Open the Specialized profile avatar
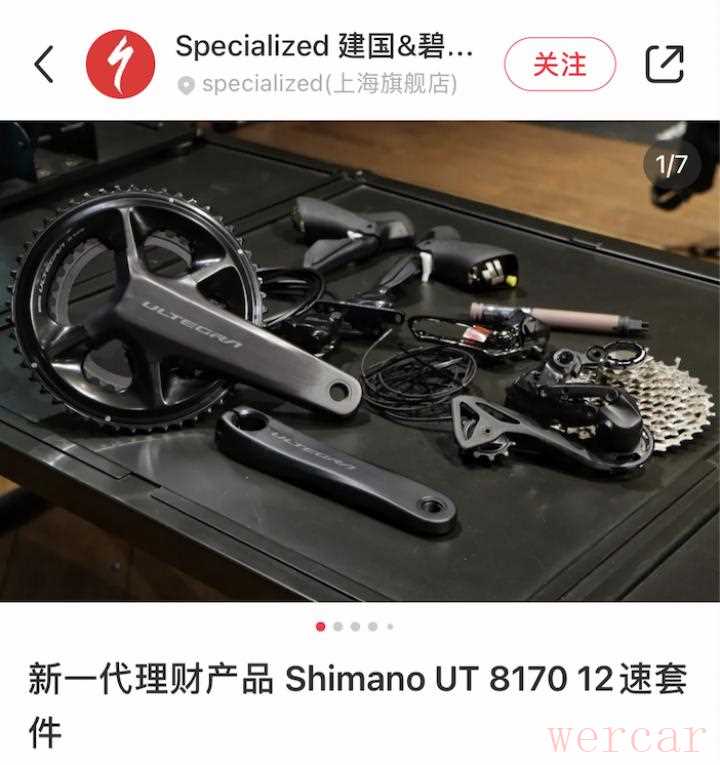The image size is (720, 765). [x=120, y=64]
